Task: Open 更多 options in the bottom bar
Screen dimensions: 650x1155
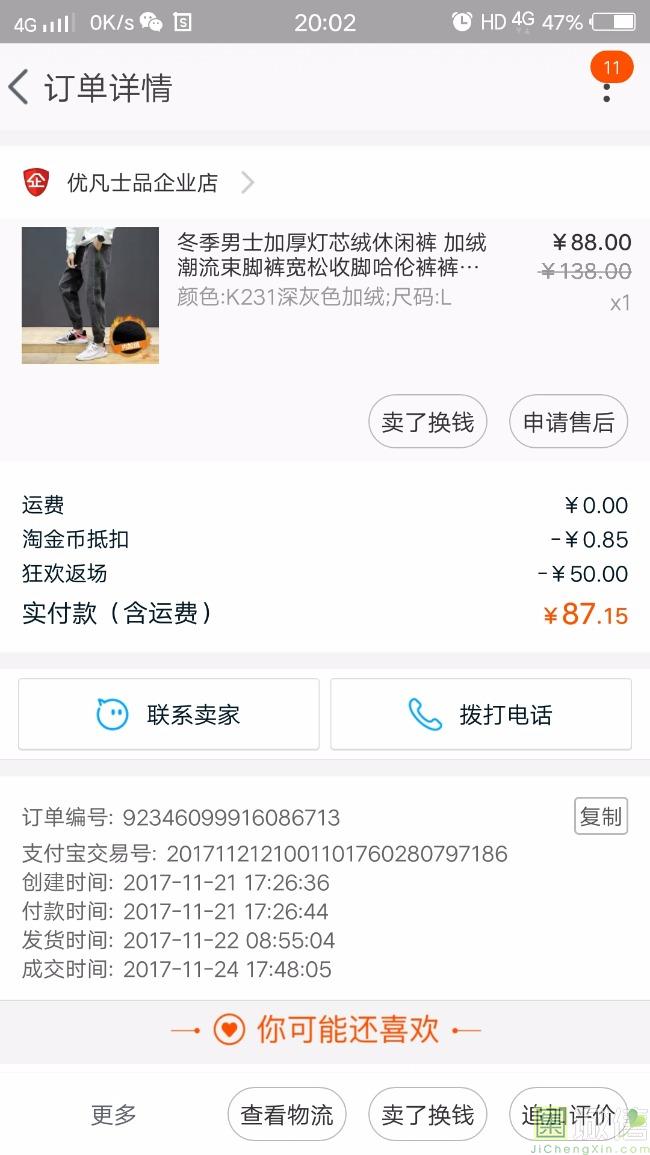Action: click(x=114, y=1115)
